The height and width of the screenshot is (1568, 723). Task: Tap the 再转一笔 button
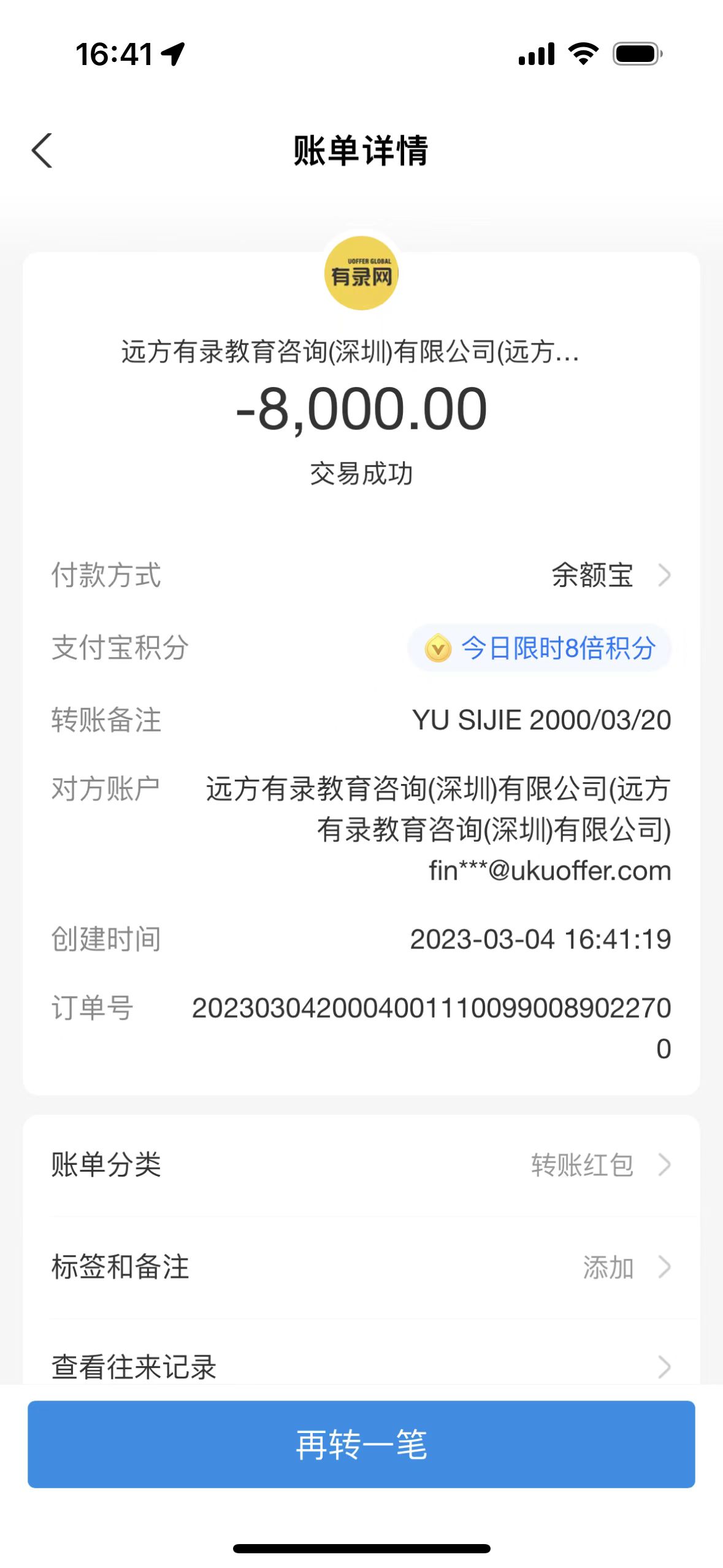361,1444
